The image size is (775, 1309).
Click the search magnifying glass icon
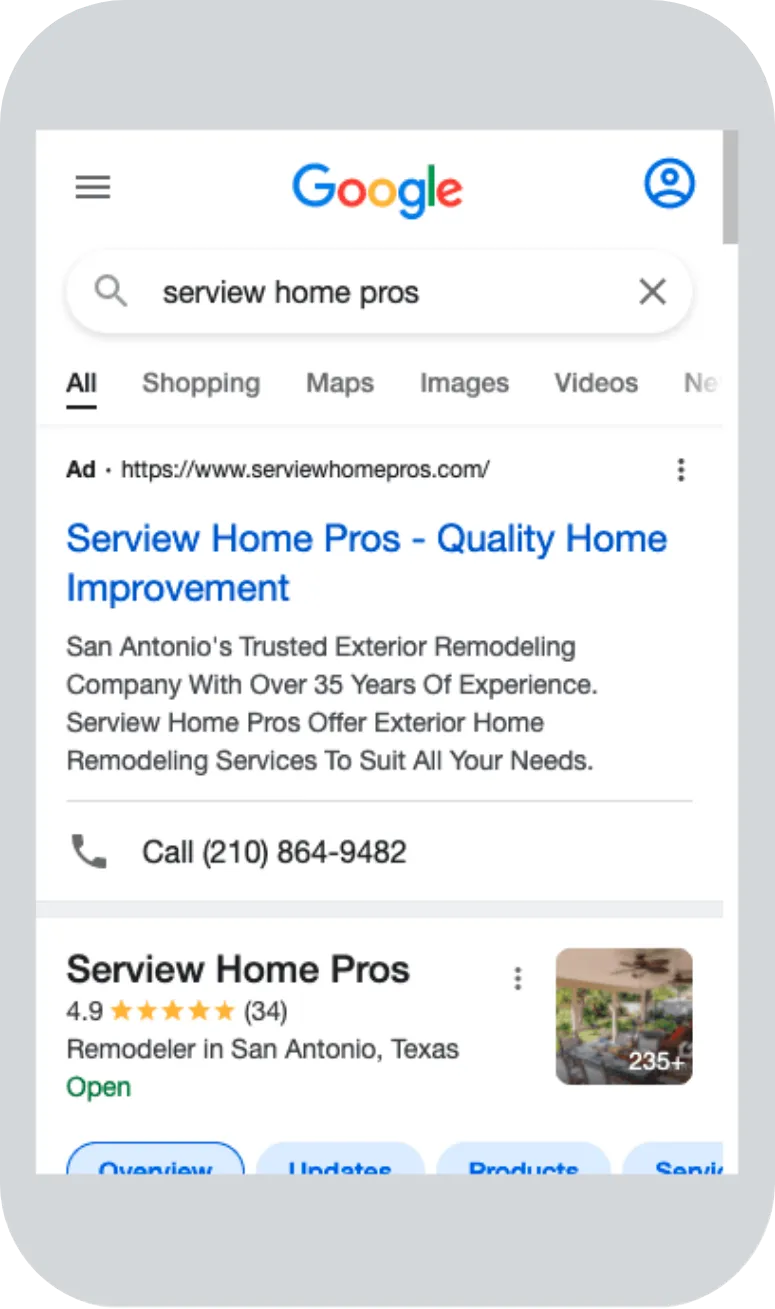click(x=111, y=291)
